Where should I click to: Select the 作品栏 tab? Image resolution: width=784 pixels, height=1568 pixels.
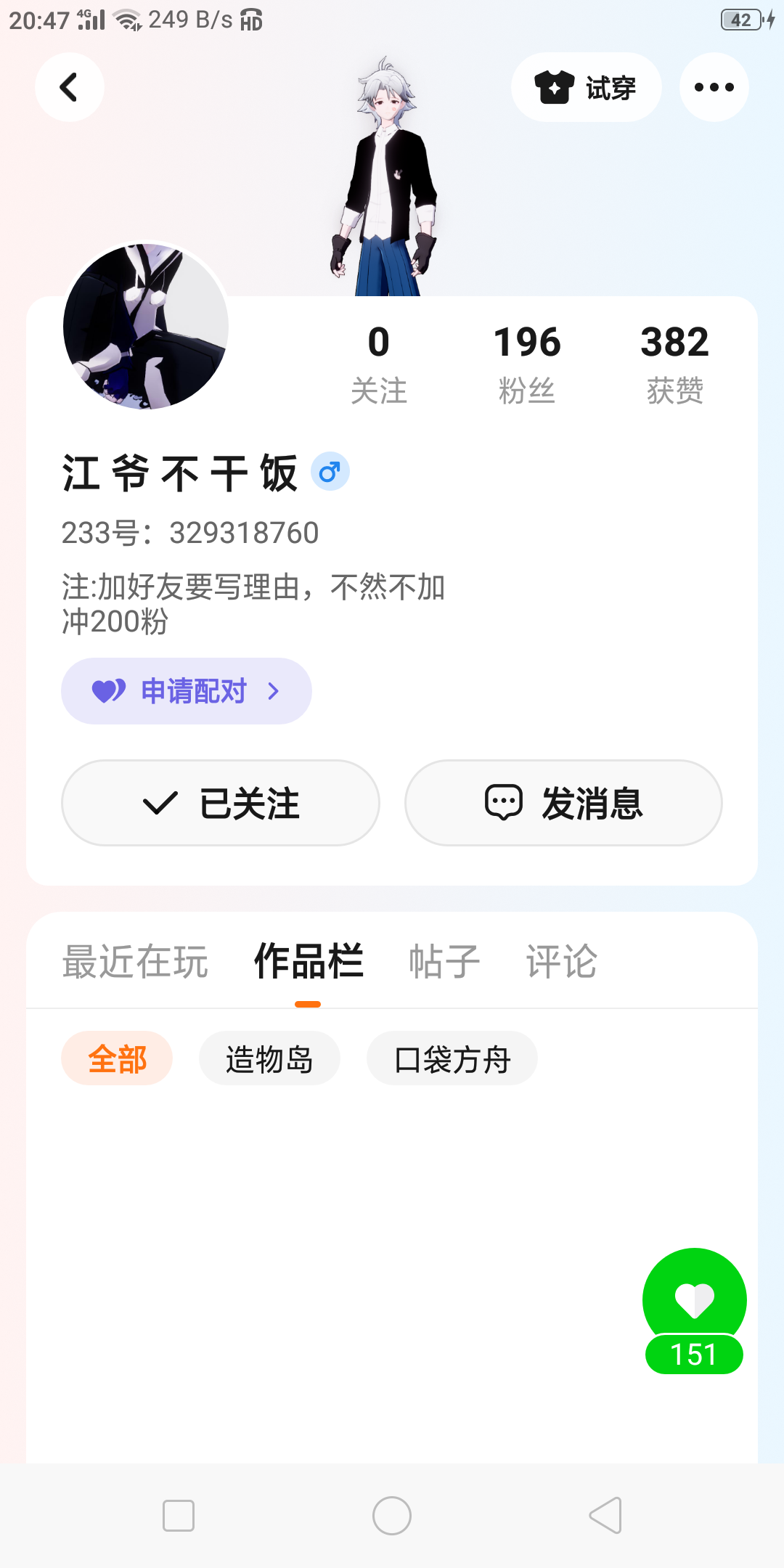309,962
